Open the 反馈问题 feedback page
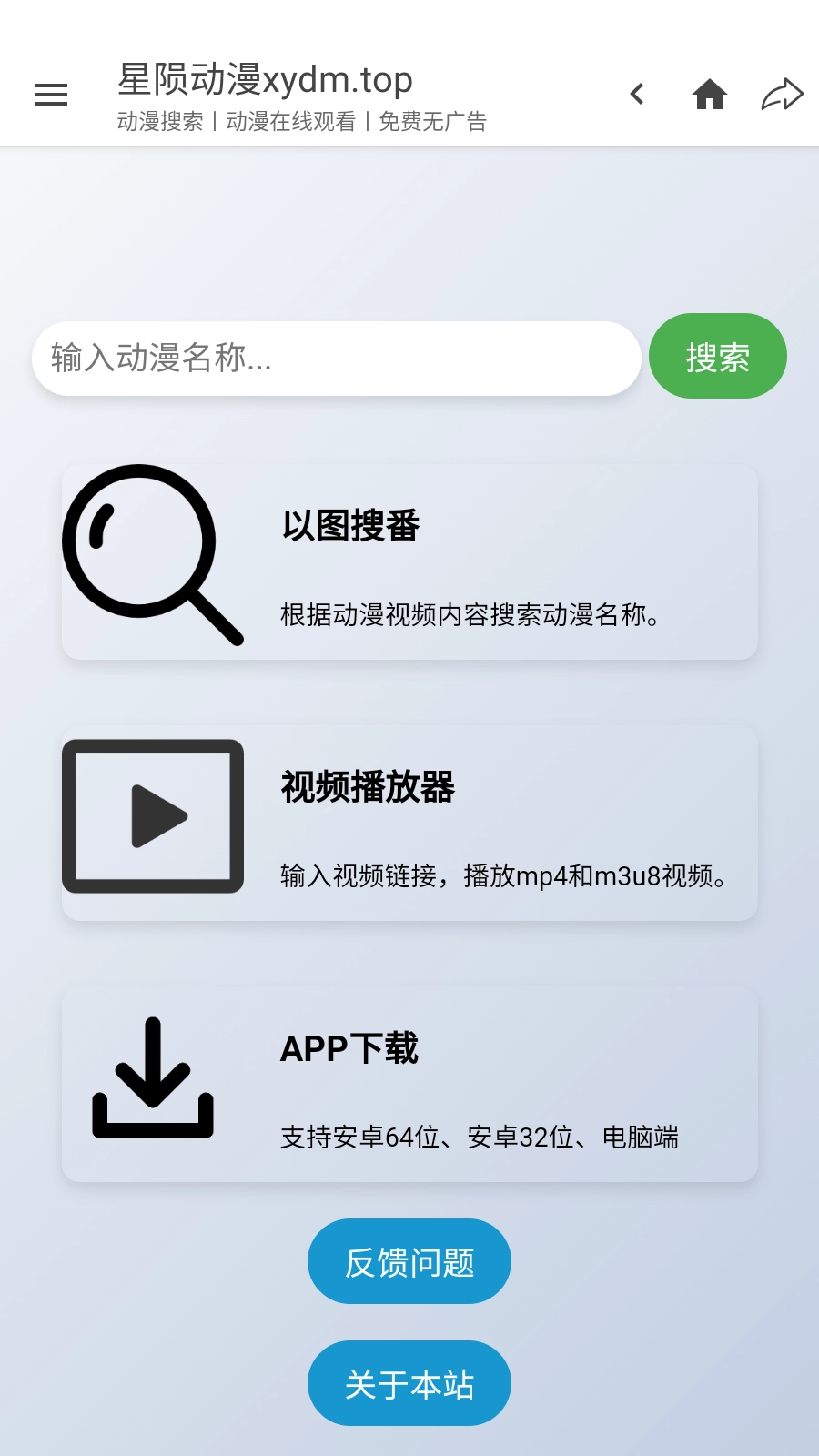 coord(409,1261)
